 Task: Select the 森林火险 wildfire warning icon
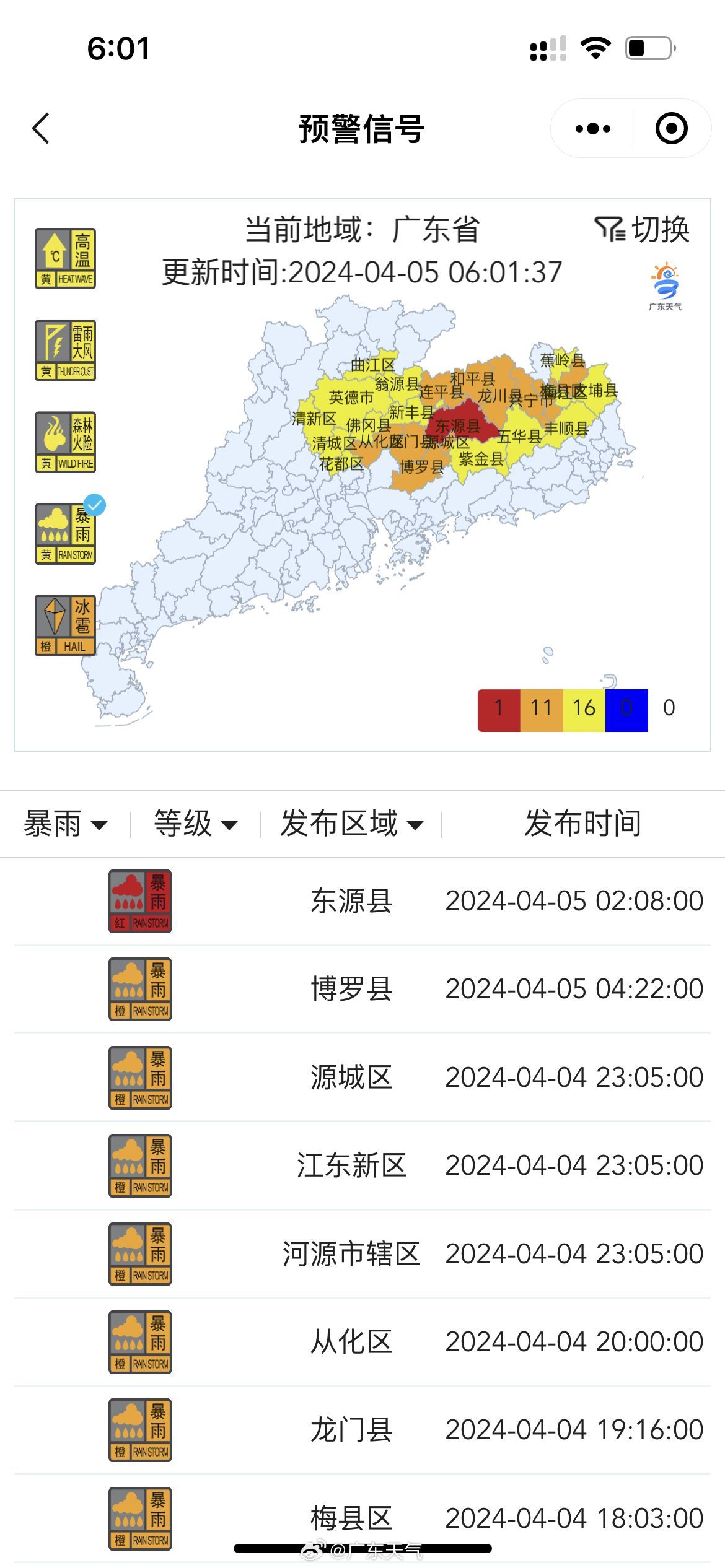(65, 442)
